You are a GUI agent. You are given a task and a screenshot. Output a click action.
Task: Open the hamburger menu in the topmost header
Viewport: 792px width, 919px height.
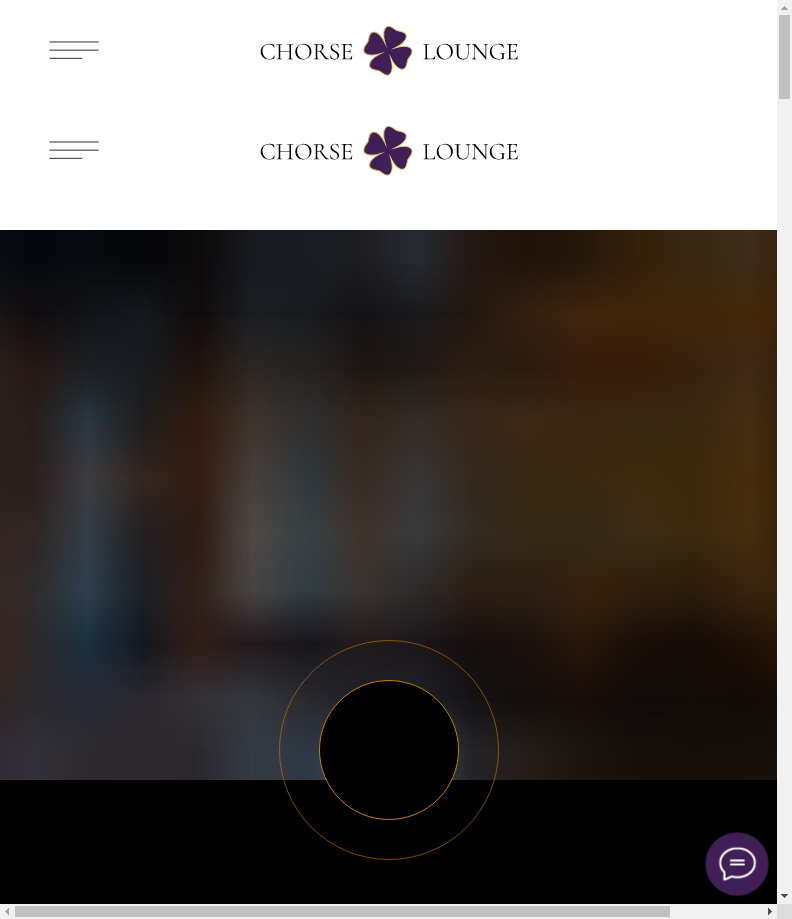pyautogui.click(x=74, y=51)
